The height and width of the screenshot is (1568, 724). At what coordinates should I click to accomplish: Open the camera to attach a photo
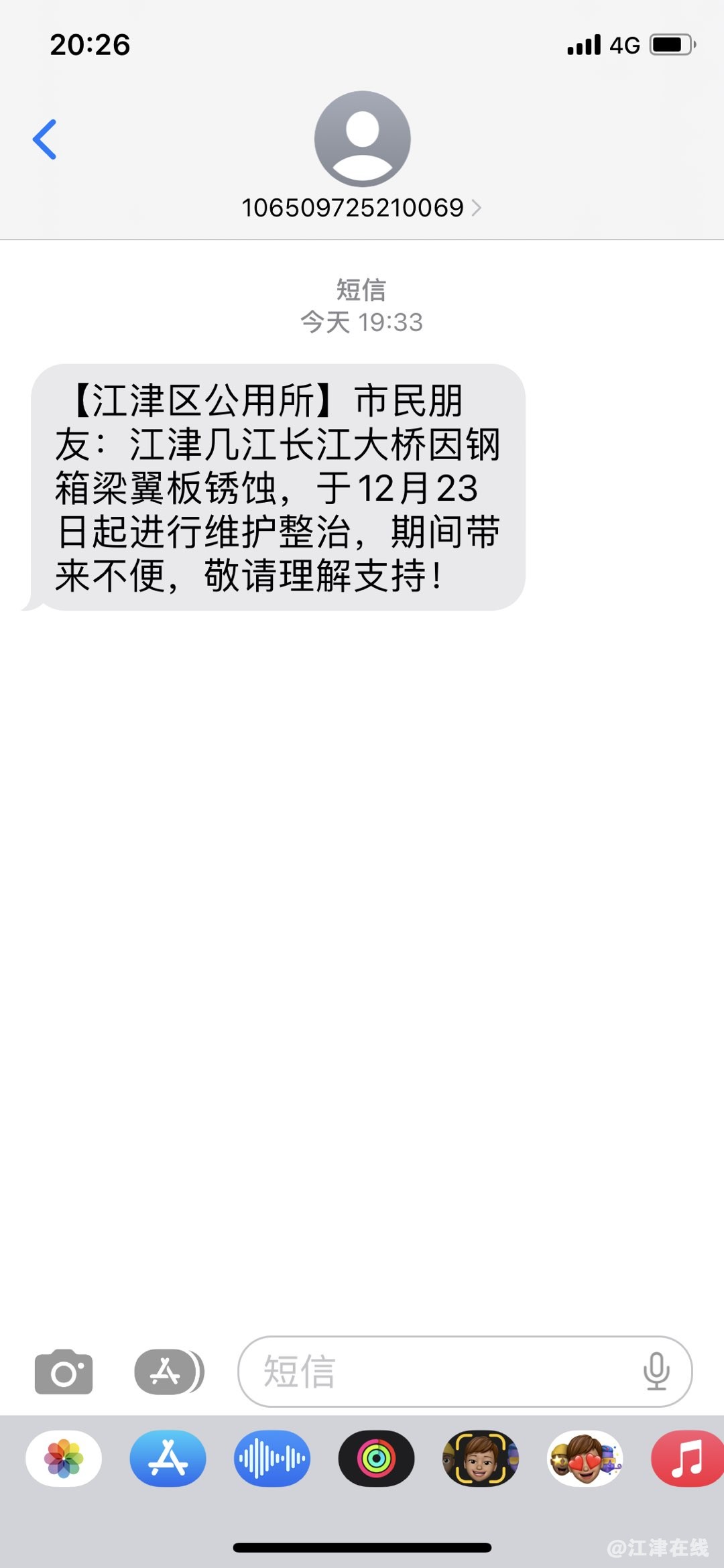[64, 1372]
